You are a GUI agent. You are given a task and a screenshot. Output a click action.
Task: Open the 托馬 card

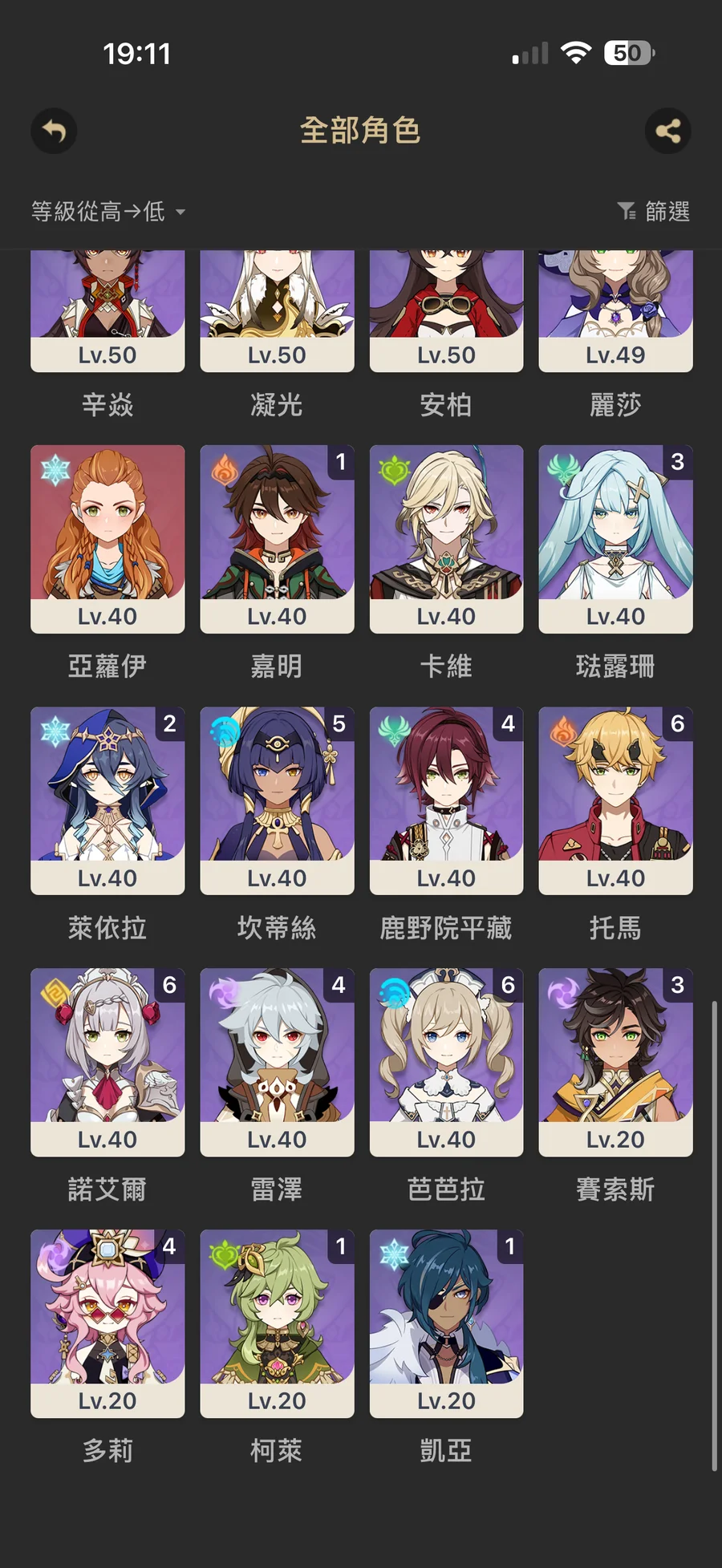pos(615,800)
